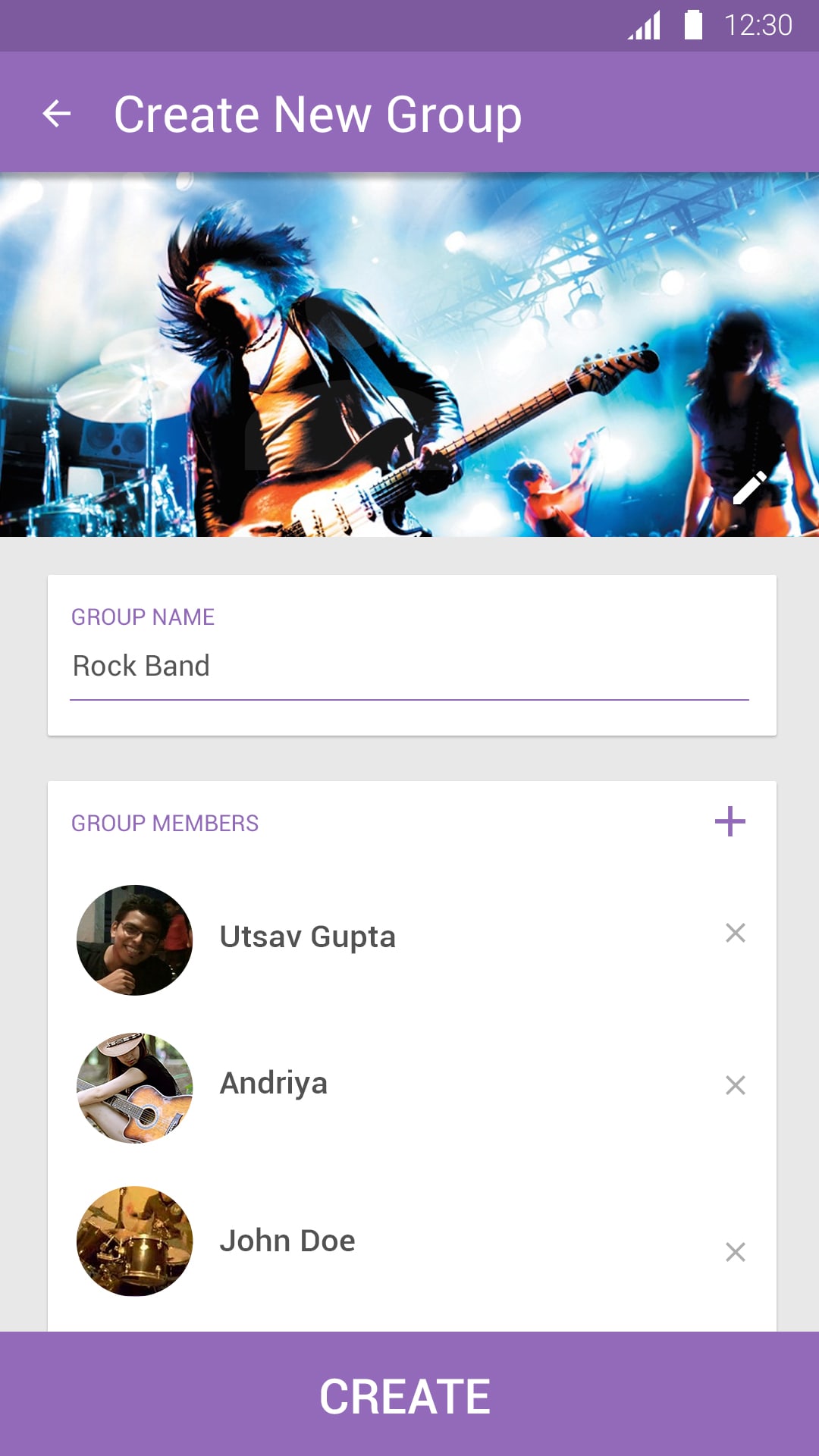The width and height of the screenshot is (819, 1456).
Task: Go back from Create New Group
Action: coord(57,114)
